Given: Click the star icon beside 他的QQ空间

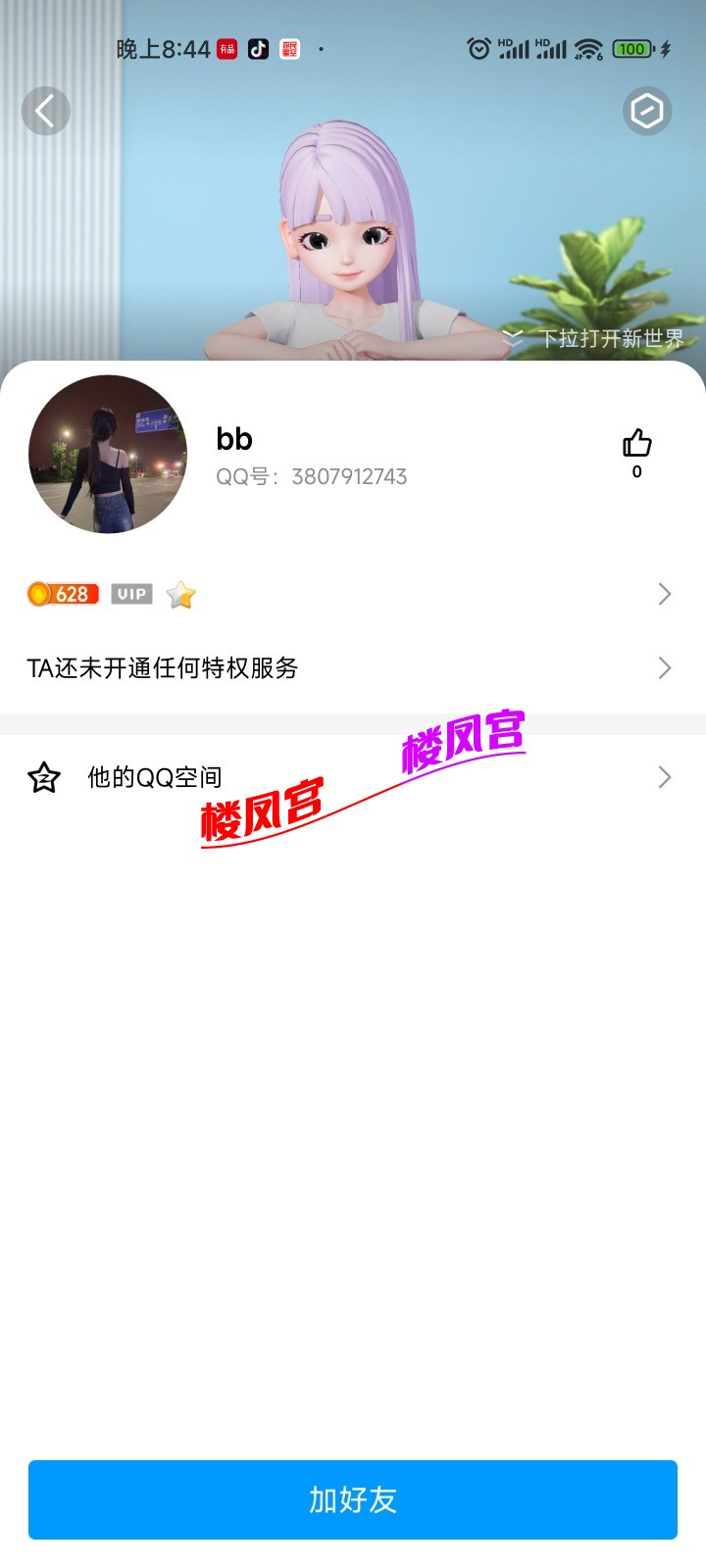Looking at the screenshot, I should 43,777.
